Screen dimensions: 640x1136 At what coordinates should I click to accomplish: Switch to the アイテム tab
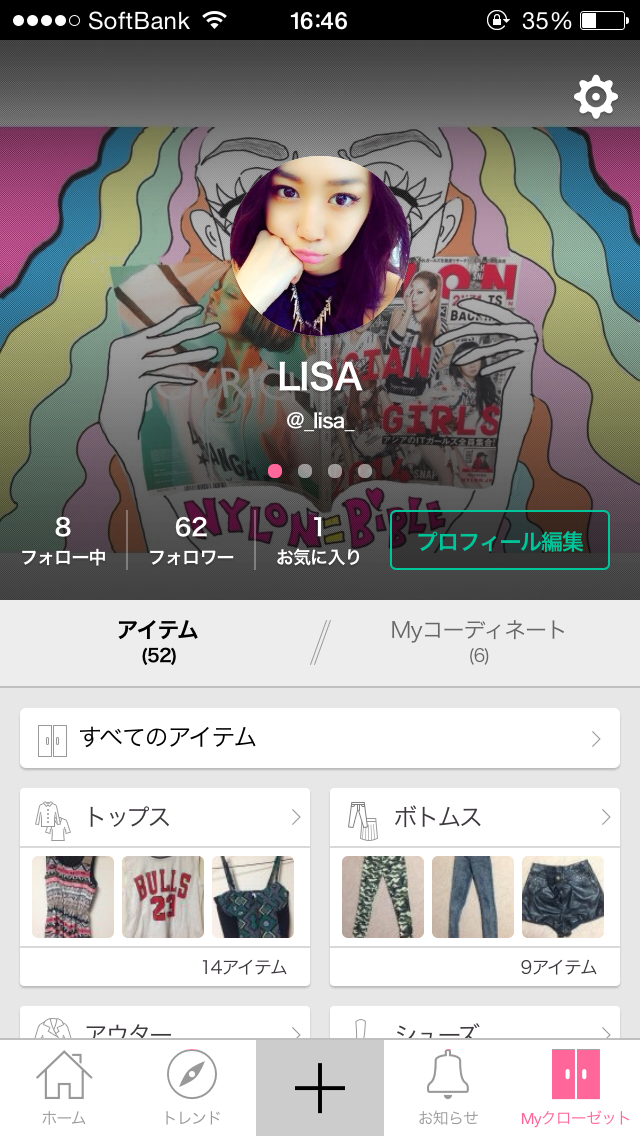pyautogui.click(x=158, y=641)
